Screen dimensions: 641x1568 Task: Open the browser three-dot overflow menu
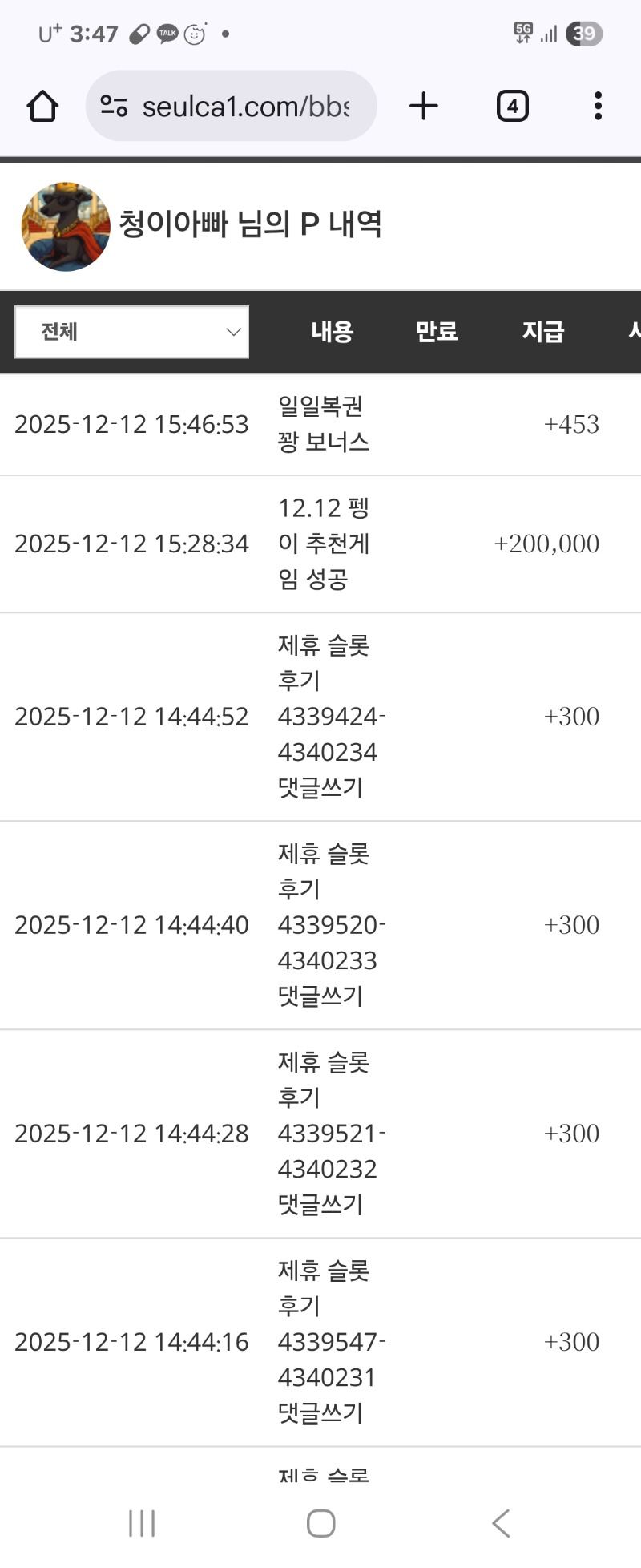point(597,105)
